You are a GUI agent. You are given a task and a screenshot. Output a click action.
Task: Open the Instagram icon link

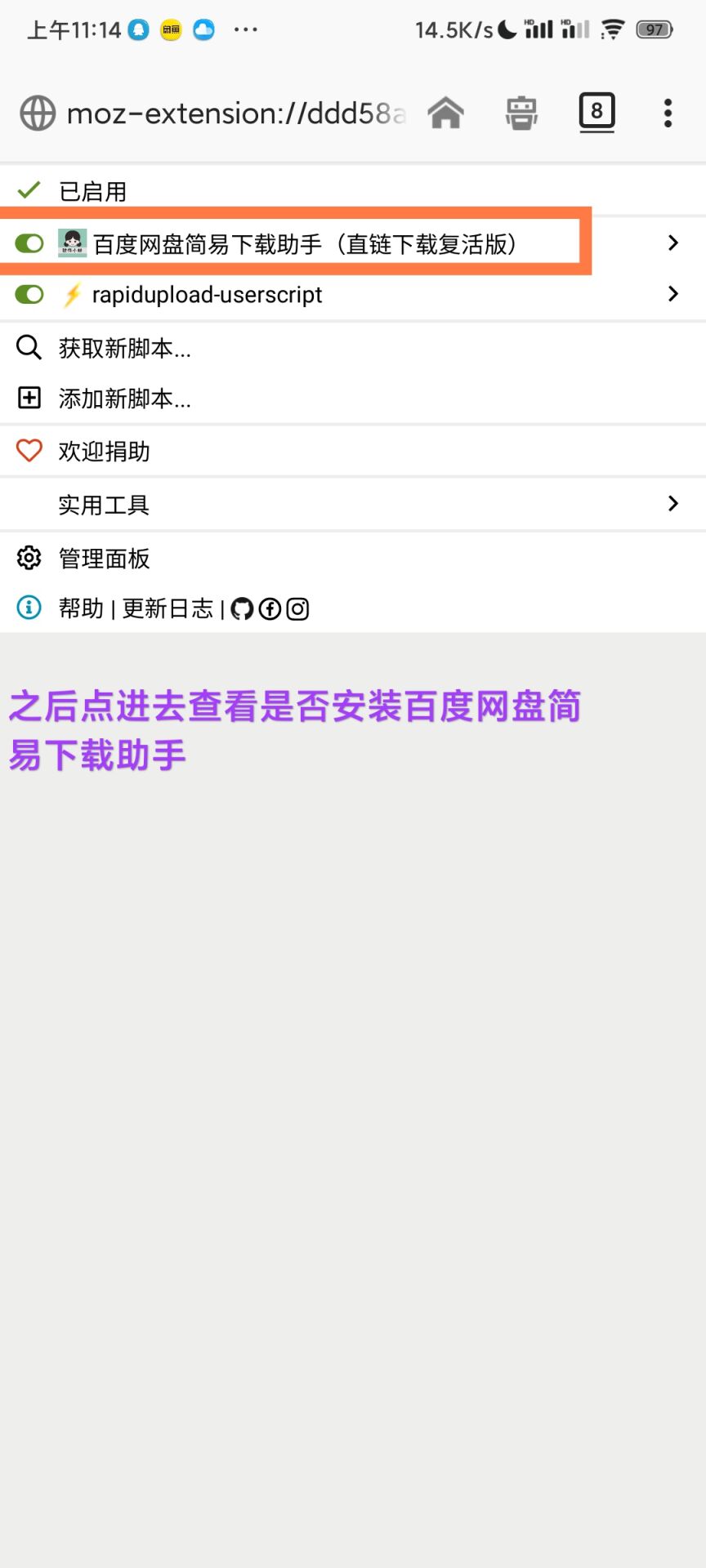click(297, 609)
